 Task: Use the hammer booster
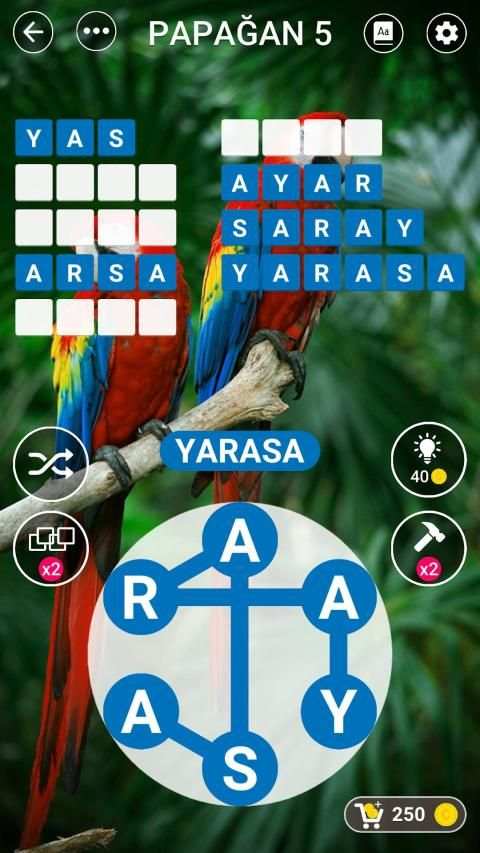click(429, 549)
